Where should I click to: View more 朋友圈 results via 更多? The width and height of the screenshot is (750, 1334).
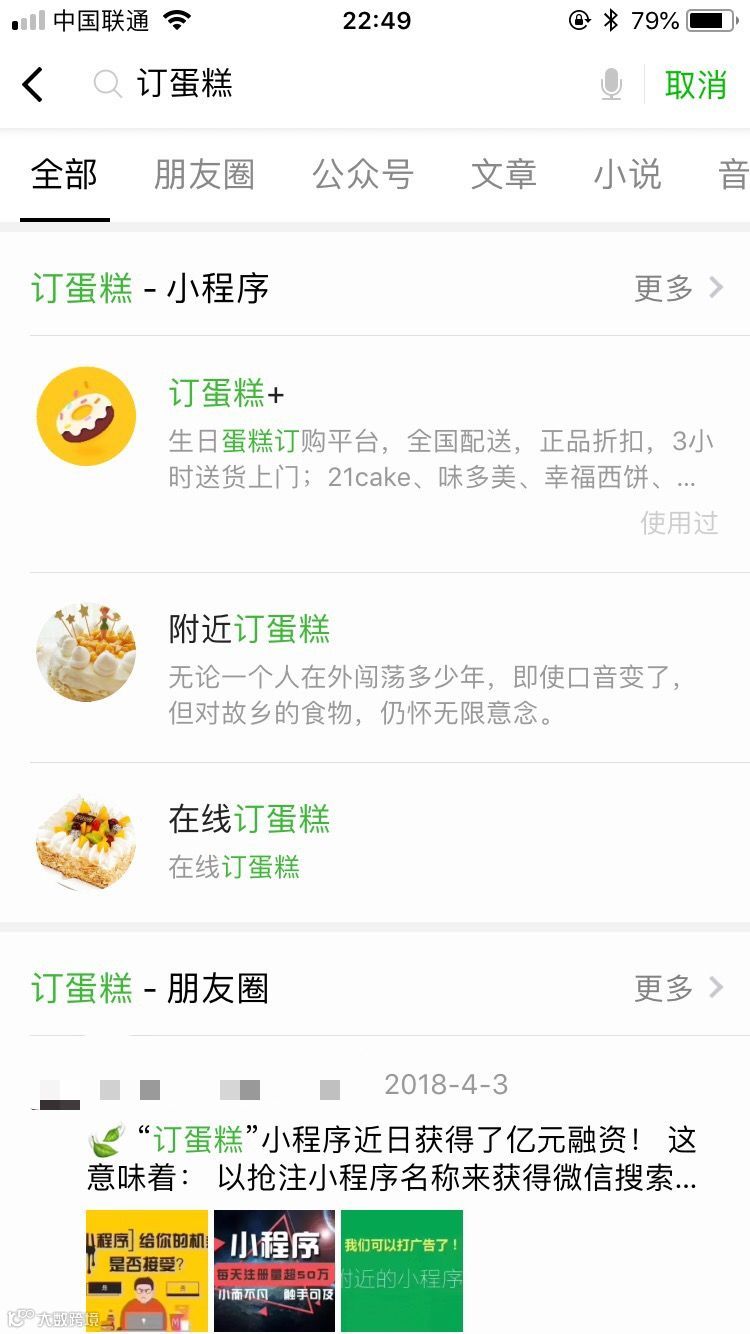[x=677, y=989]
